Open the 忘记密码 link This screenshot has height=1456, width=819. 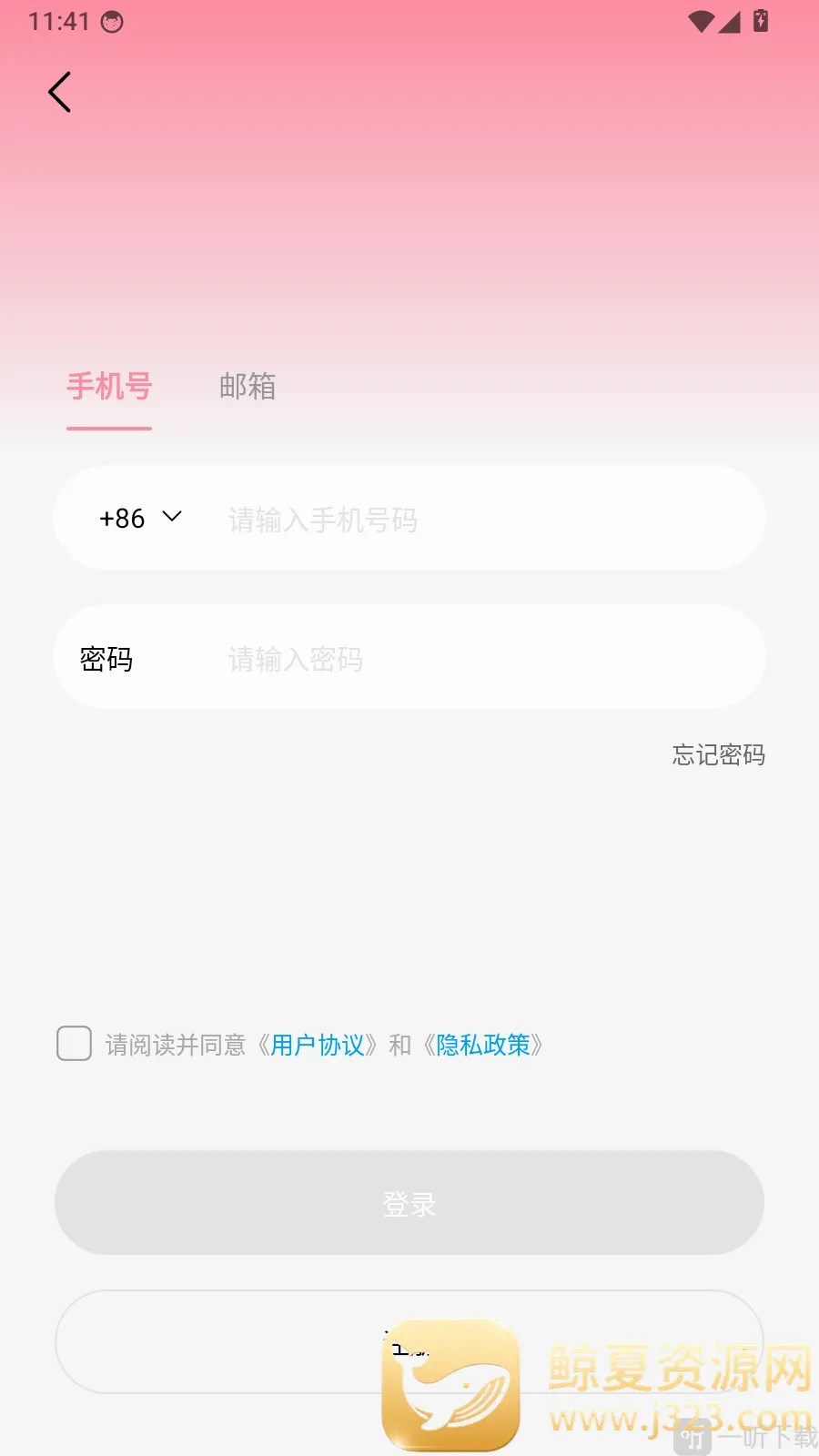click(x=719, y=754)
